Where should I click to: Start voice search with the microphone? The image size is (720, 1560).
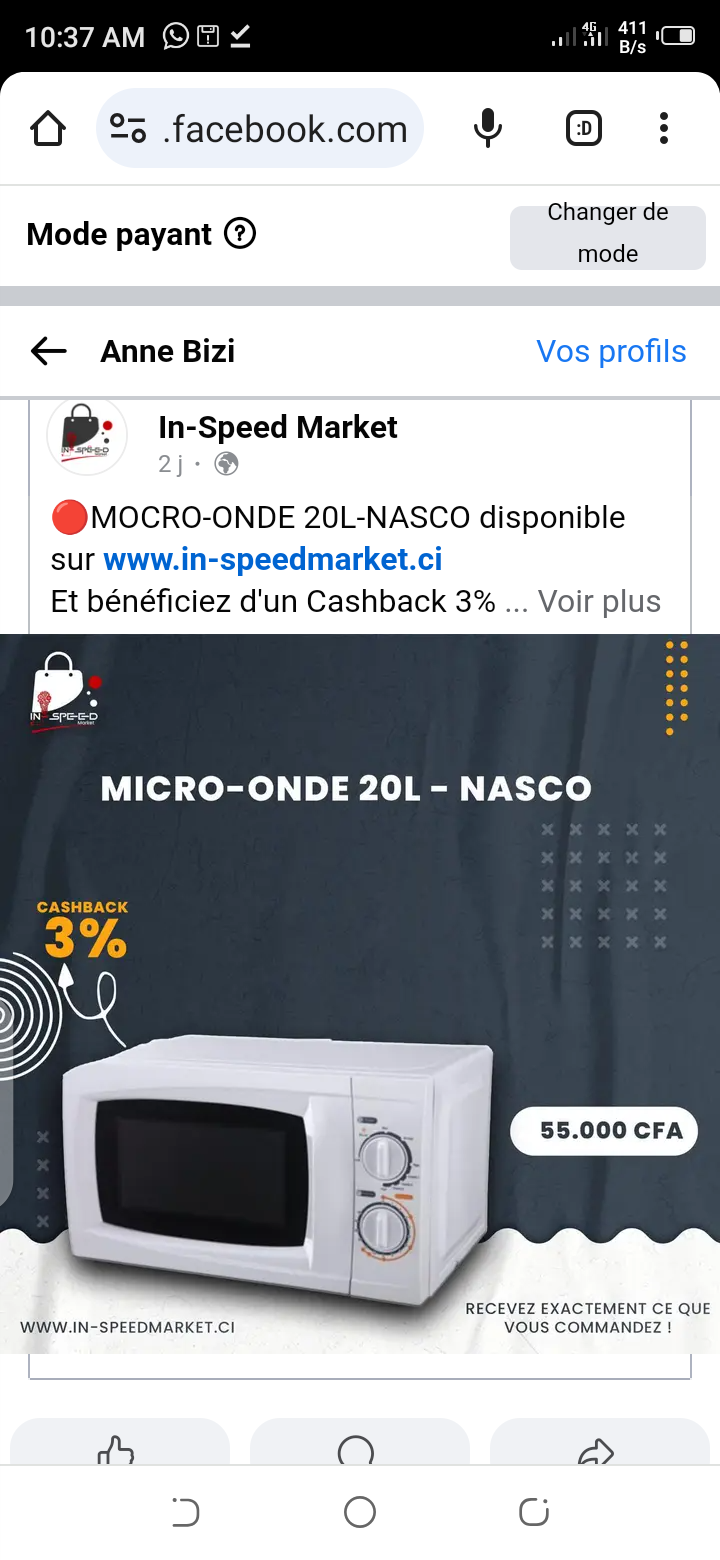pyautogui.click(x=488, y=129)
